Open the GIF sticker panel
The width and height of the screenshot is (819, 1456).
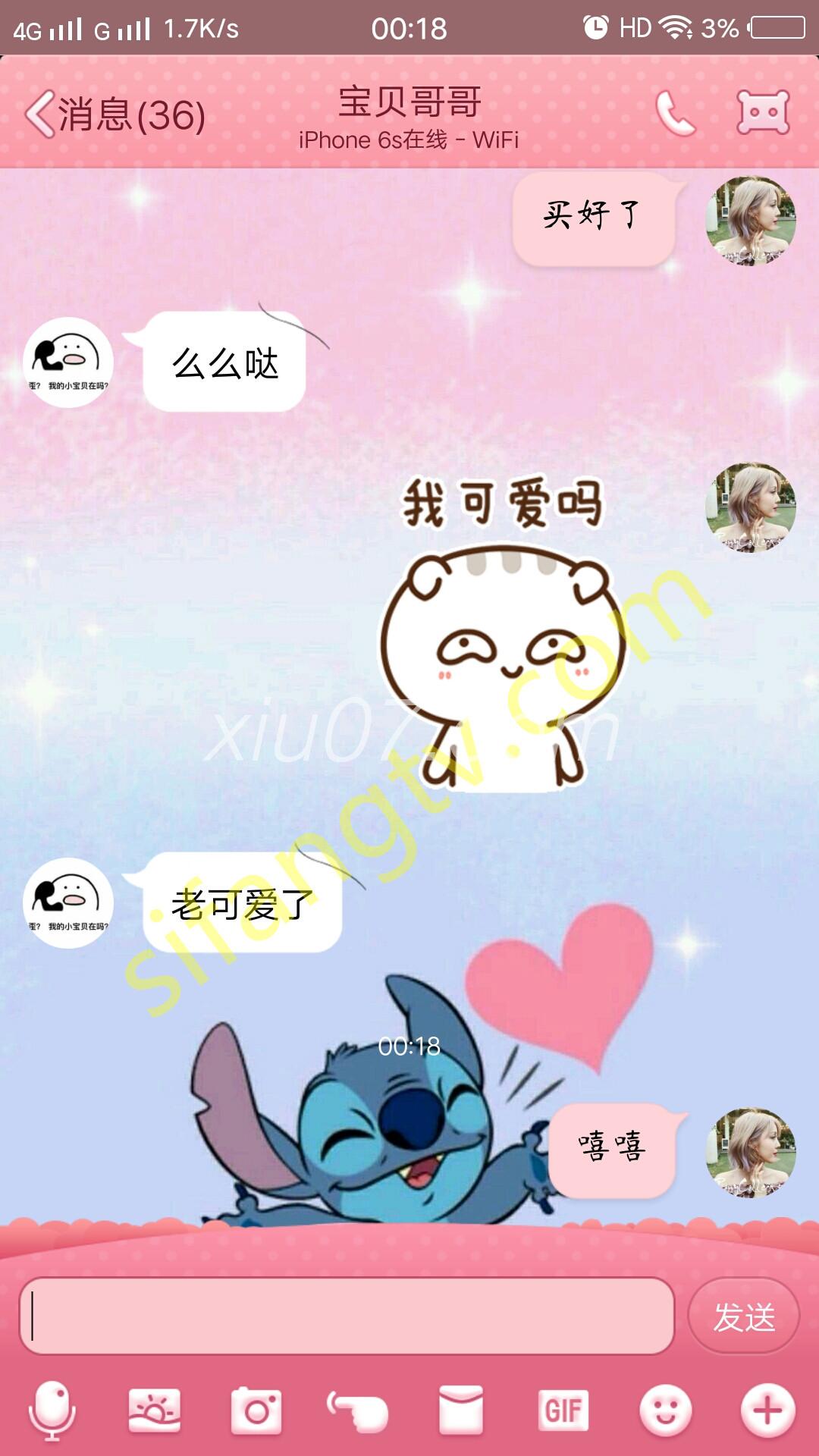point(563,1410)
